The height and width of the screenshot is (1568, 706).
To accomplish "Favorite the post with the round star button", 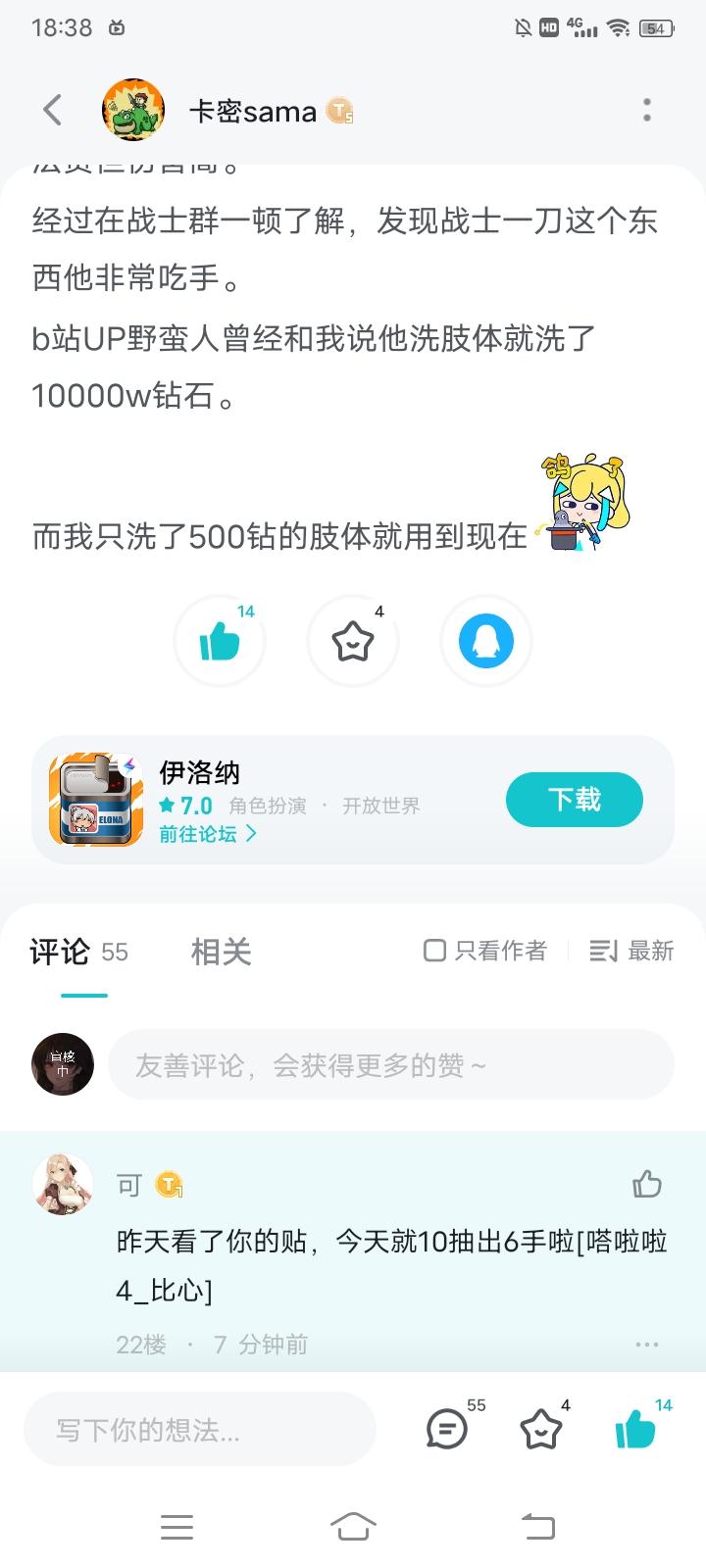I will [353, 642].
